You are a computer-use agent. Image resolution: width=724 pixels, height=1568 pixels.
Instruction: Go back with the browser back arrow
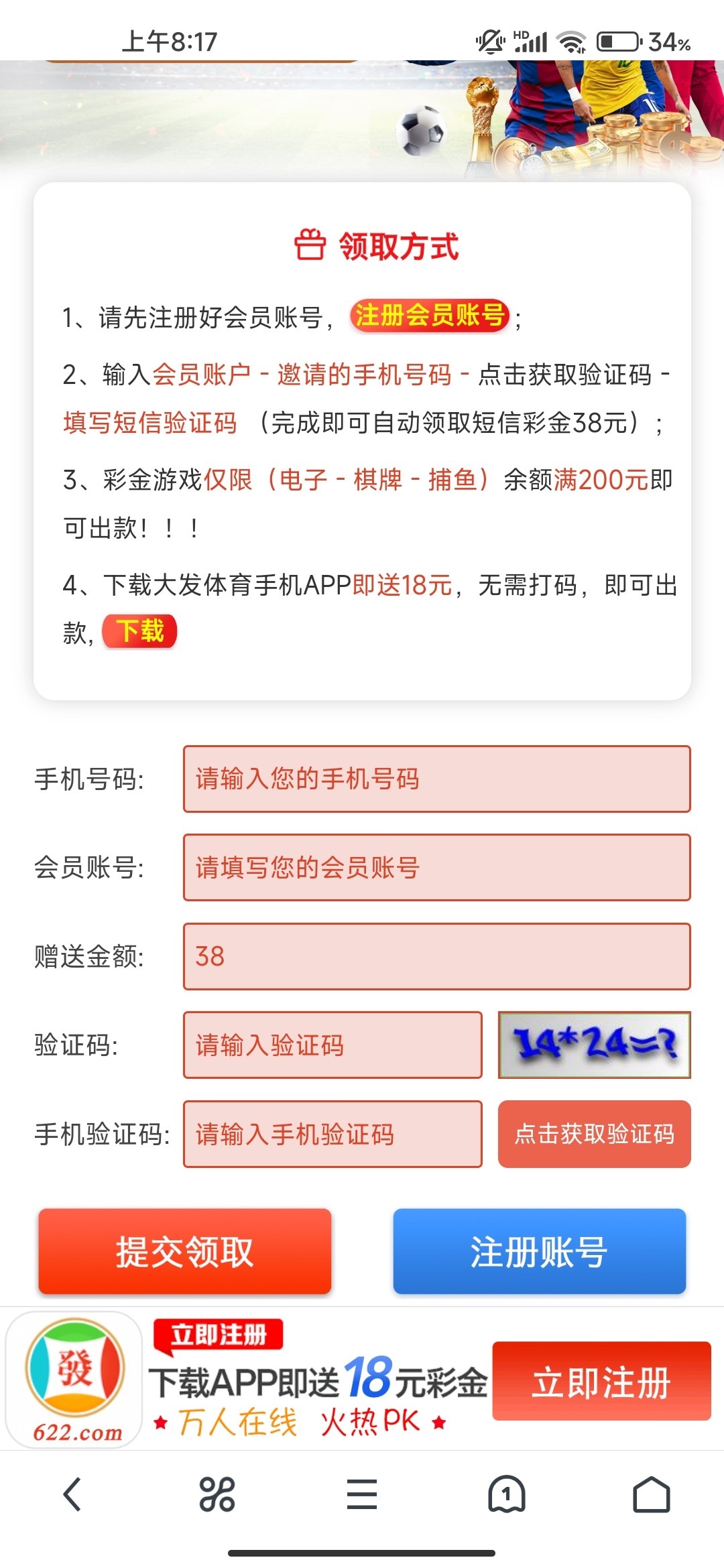[x=72, y=1494]
